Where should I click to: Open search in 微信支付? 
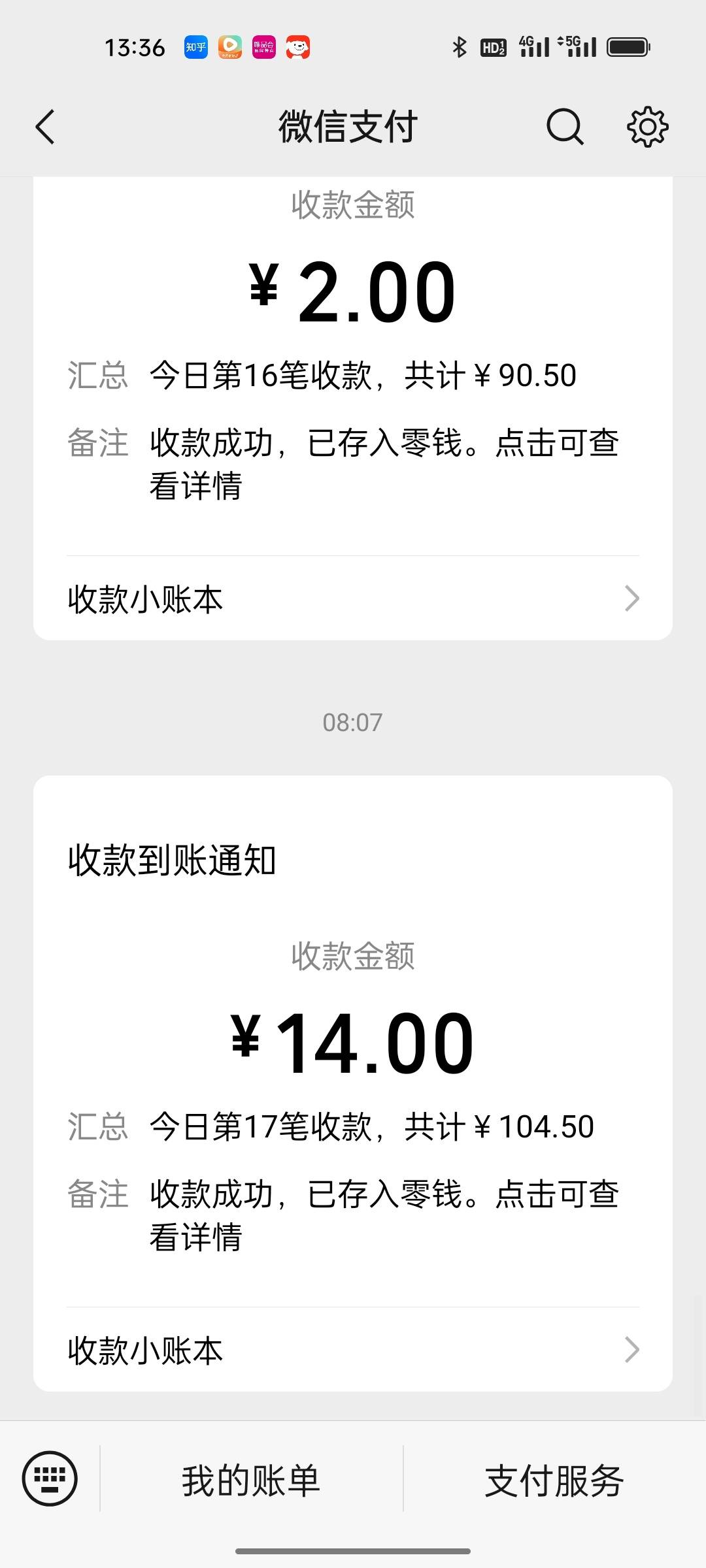[x=565, y=126]
